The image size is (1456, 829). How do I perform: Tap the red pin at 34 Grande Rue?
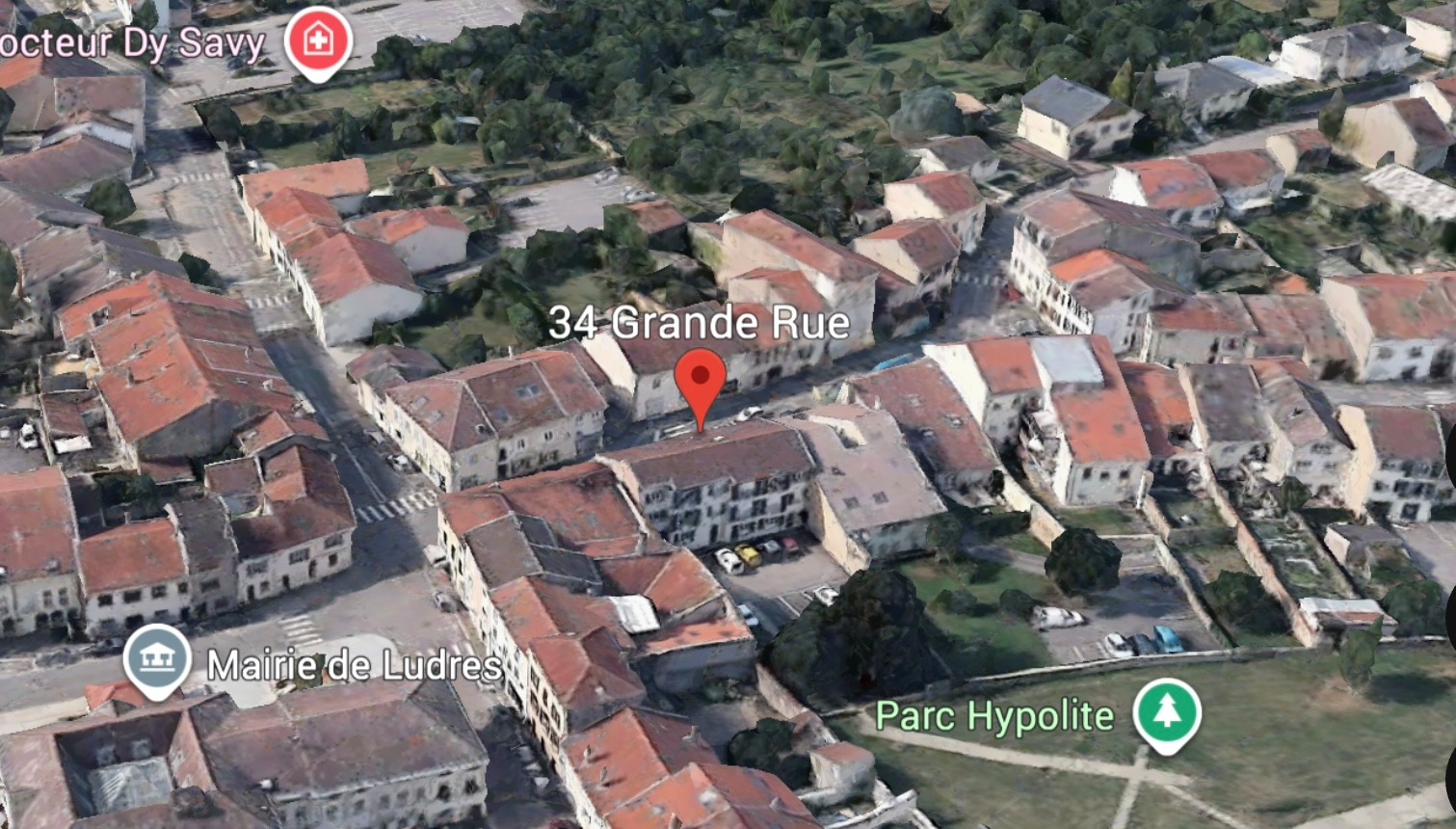(x=700, y=378)
